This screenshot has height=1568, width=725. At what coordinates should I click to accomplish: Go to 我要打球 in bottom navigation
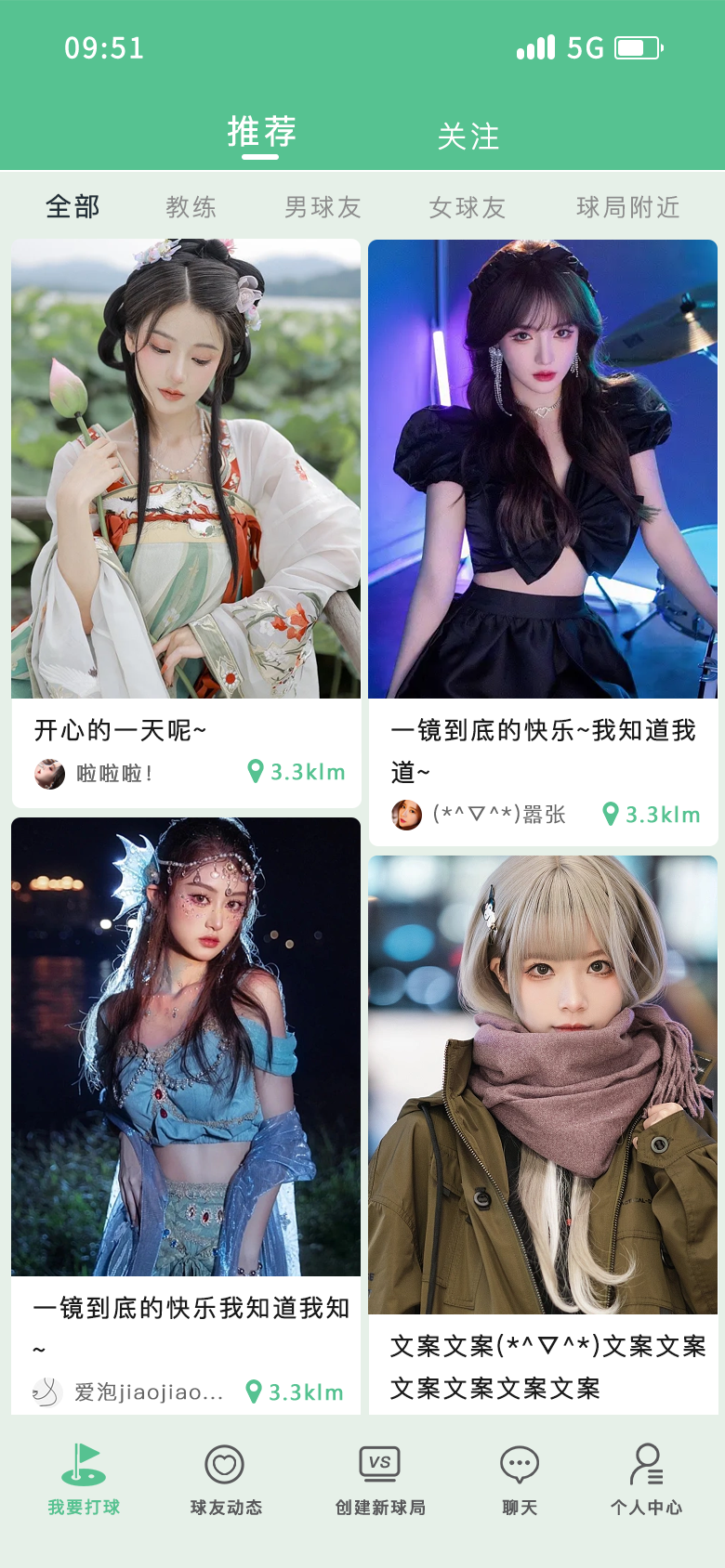[84, 1479]
